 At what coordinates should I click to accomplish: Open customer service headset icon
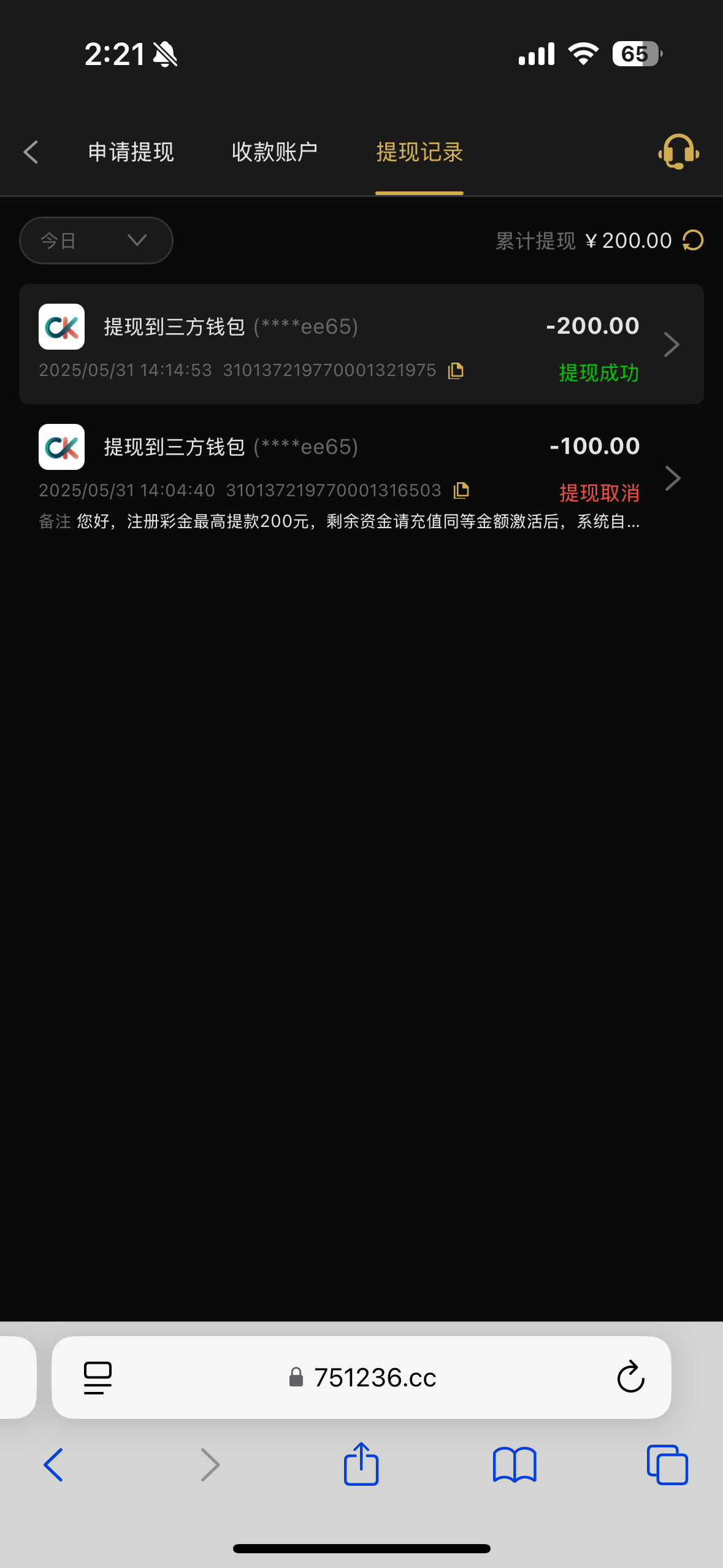(x=678, y=152)
